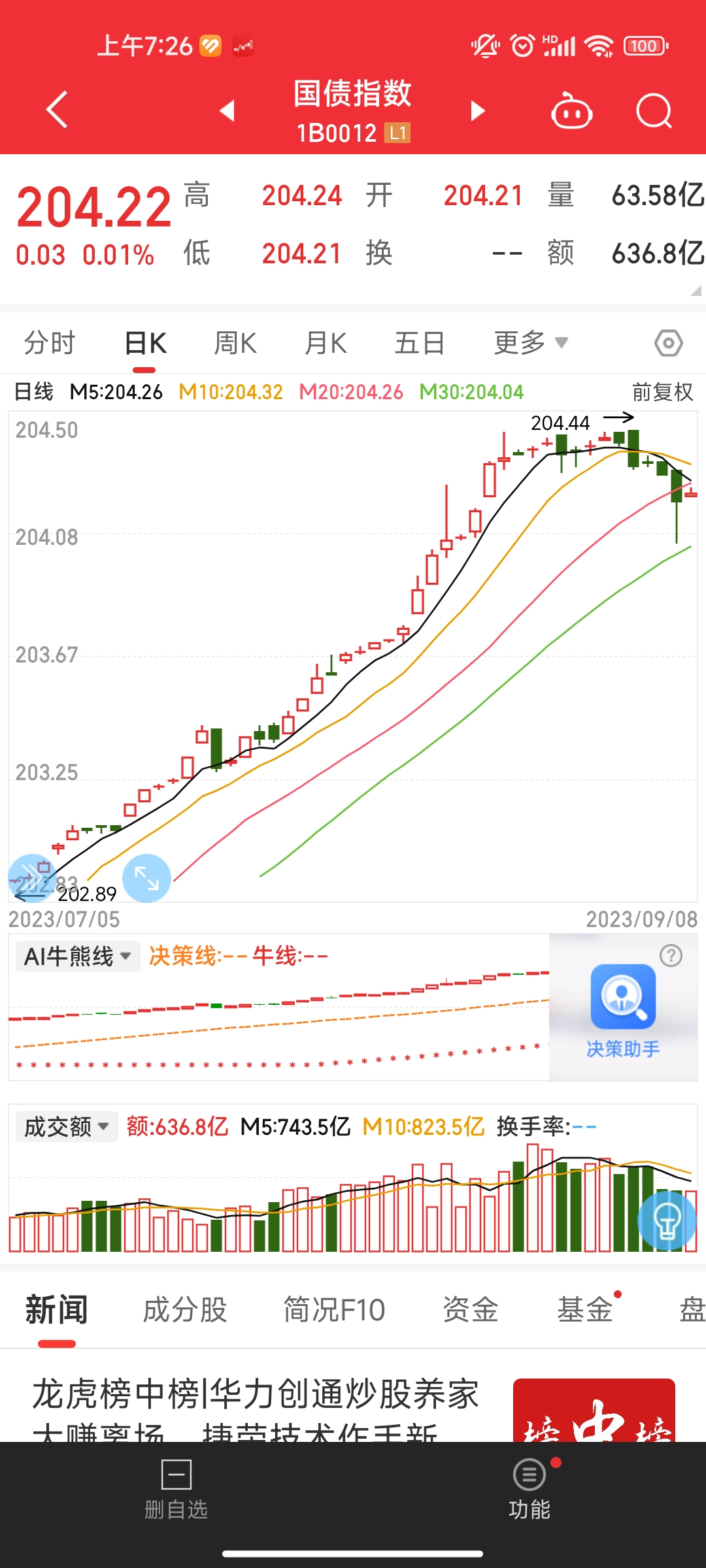Switch to the next index with right triangle
The width and height of the screenshot is (706, 1568).
(x=478, y=110)
